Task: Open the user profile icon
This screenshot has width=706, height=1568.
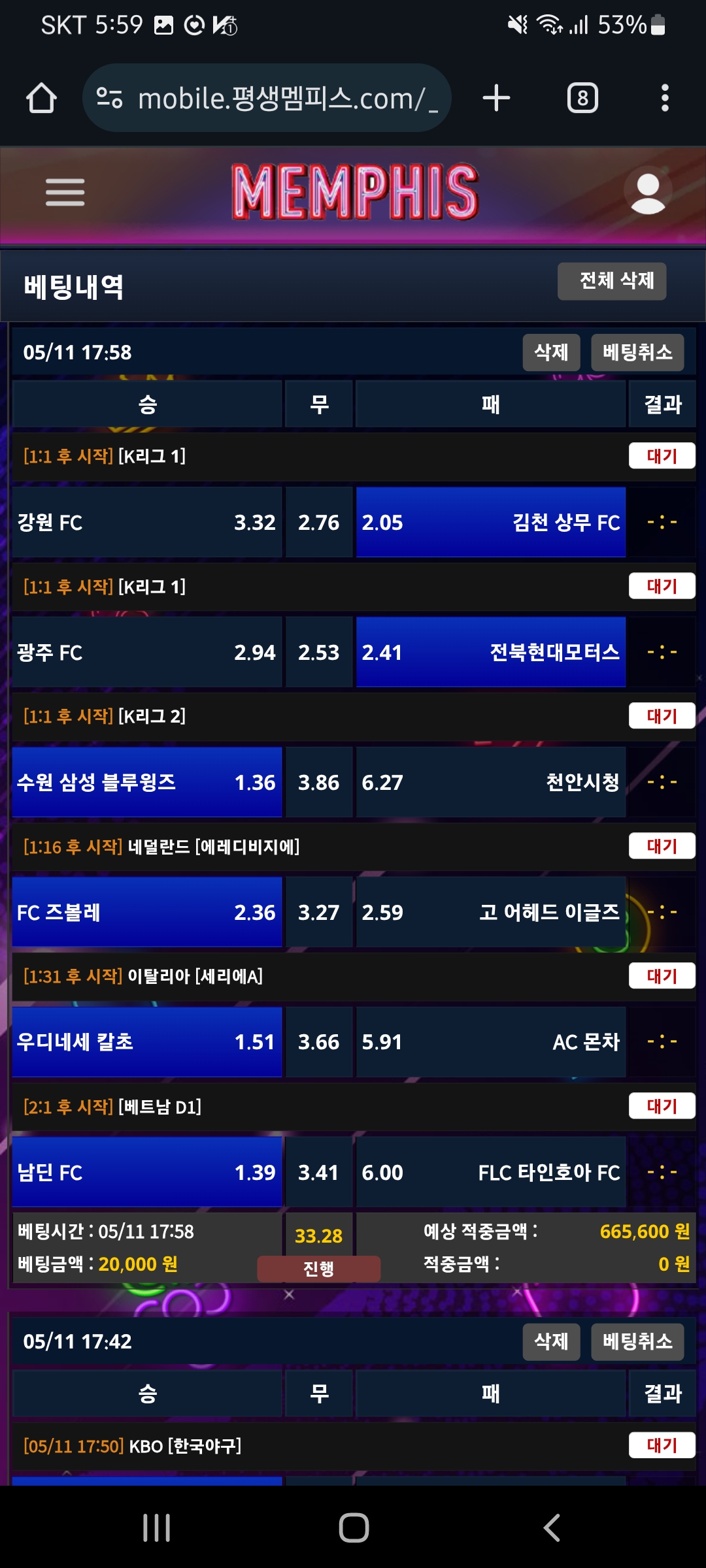Action: tap(648, 192)
